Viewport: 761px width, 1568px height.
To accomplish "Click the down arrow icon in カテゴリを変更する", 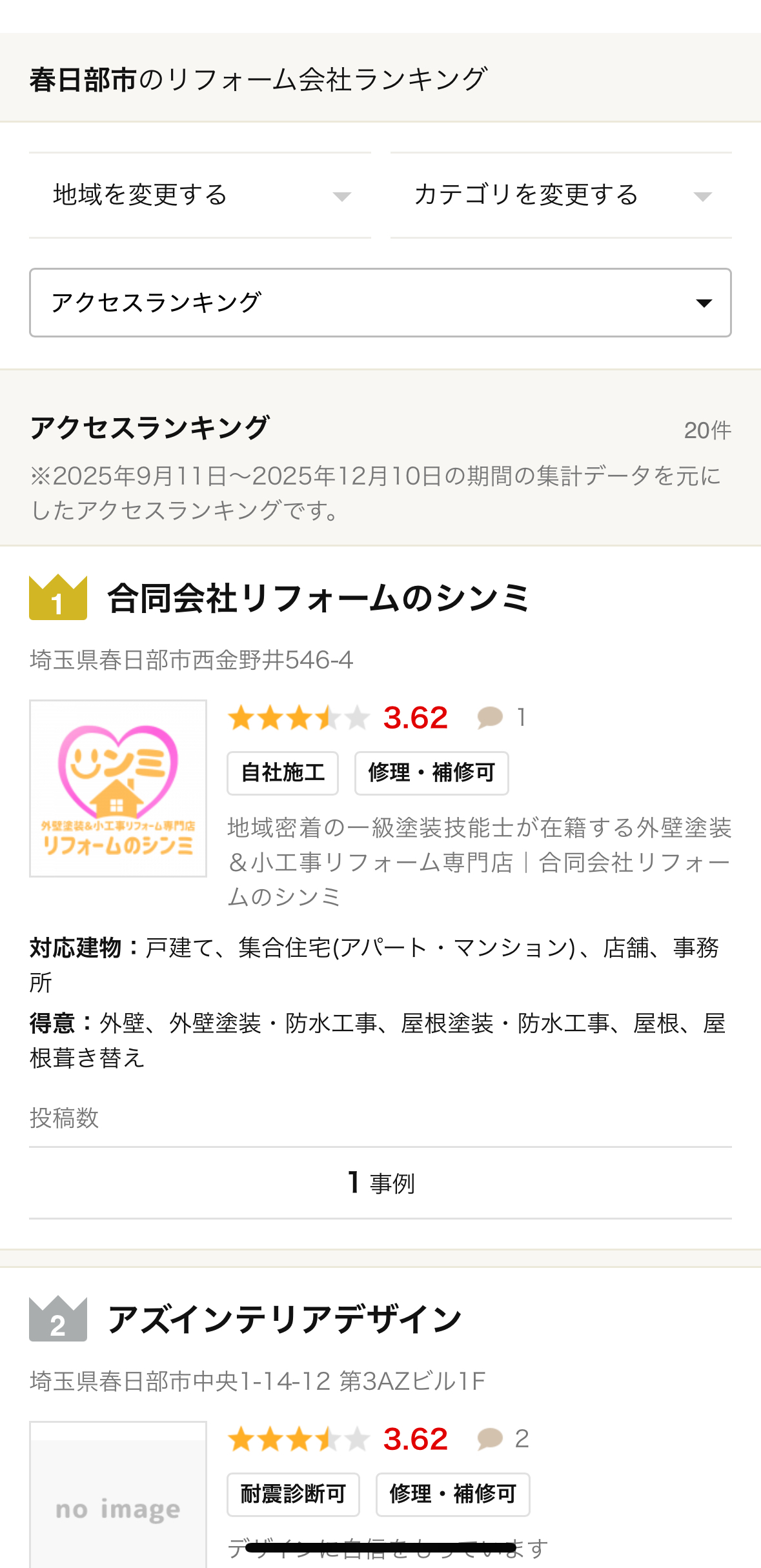I will [x=703, y=196].
